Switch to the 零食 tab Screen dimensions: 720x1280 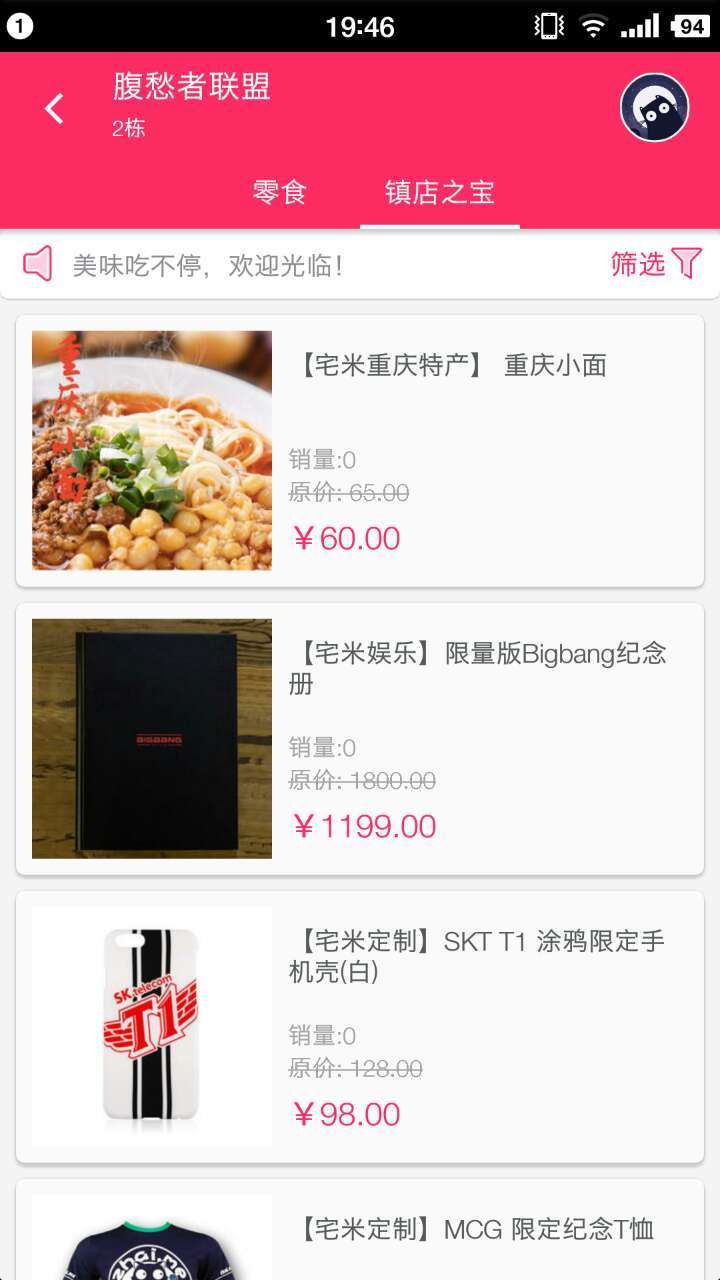pyautogui.click(x=279, y=192)
